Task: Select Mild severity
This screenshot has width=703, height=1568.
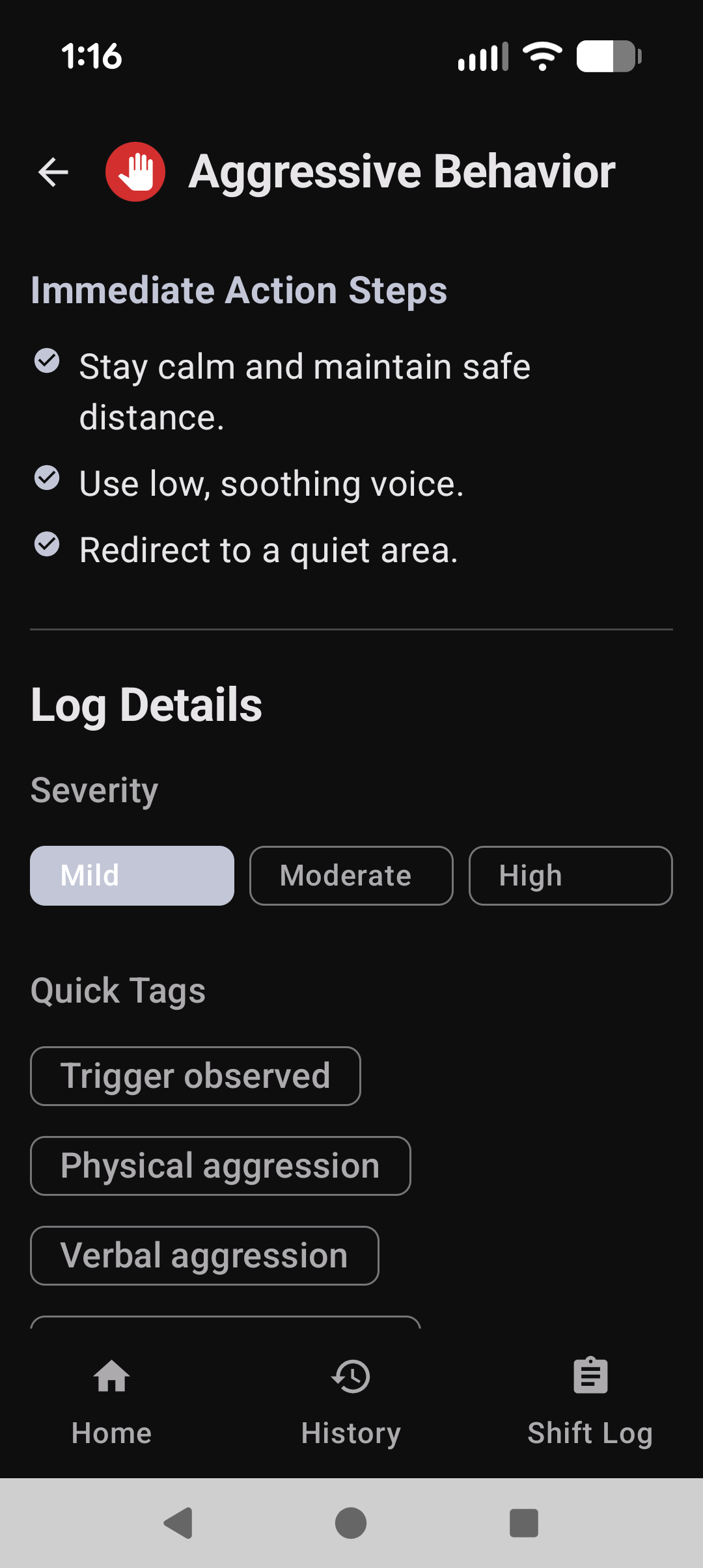Action: 131,875
